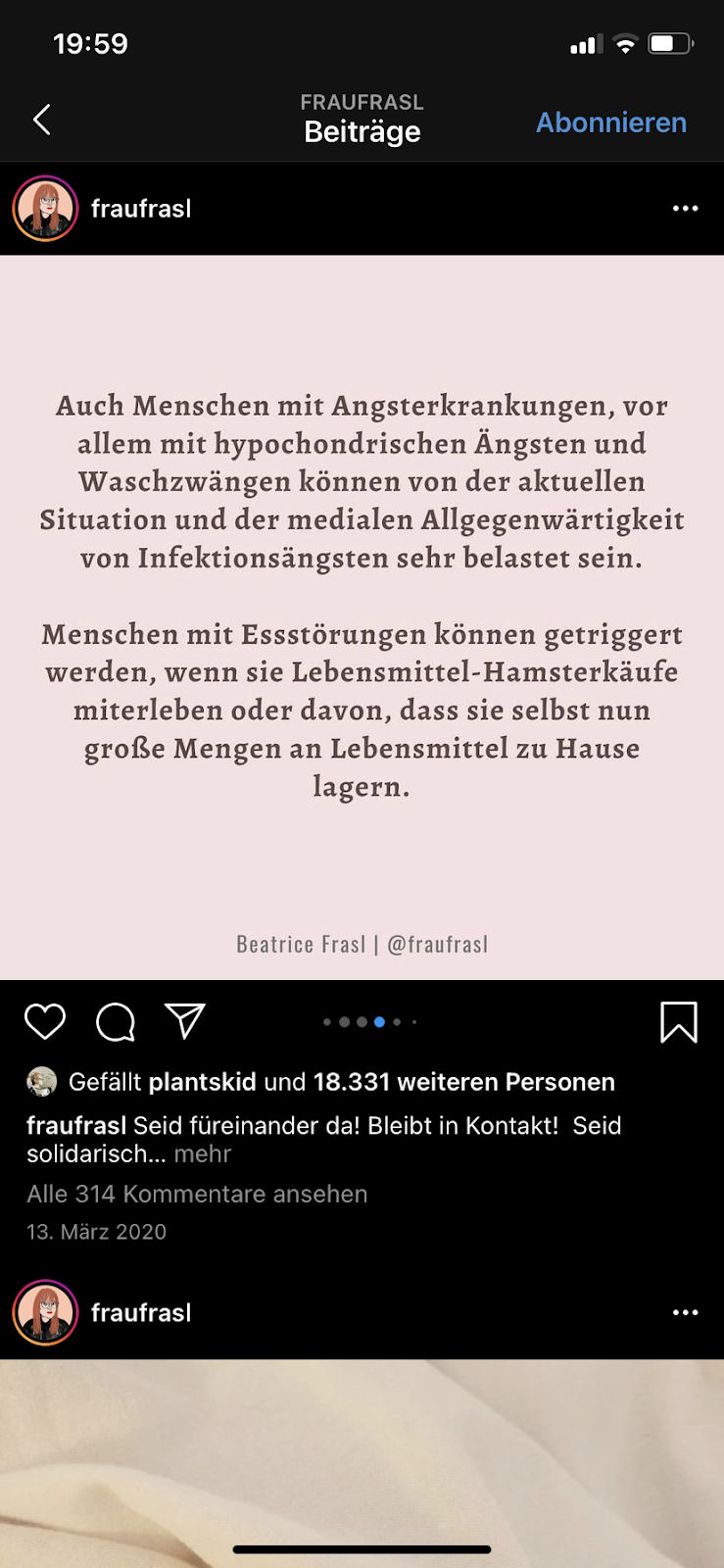Tap Abonnieren to follow fraufrasl
Image resolution: width=724 pixels, height=1568 pixels.
tap(610, 122)
